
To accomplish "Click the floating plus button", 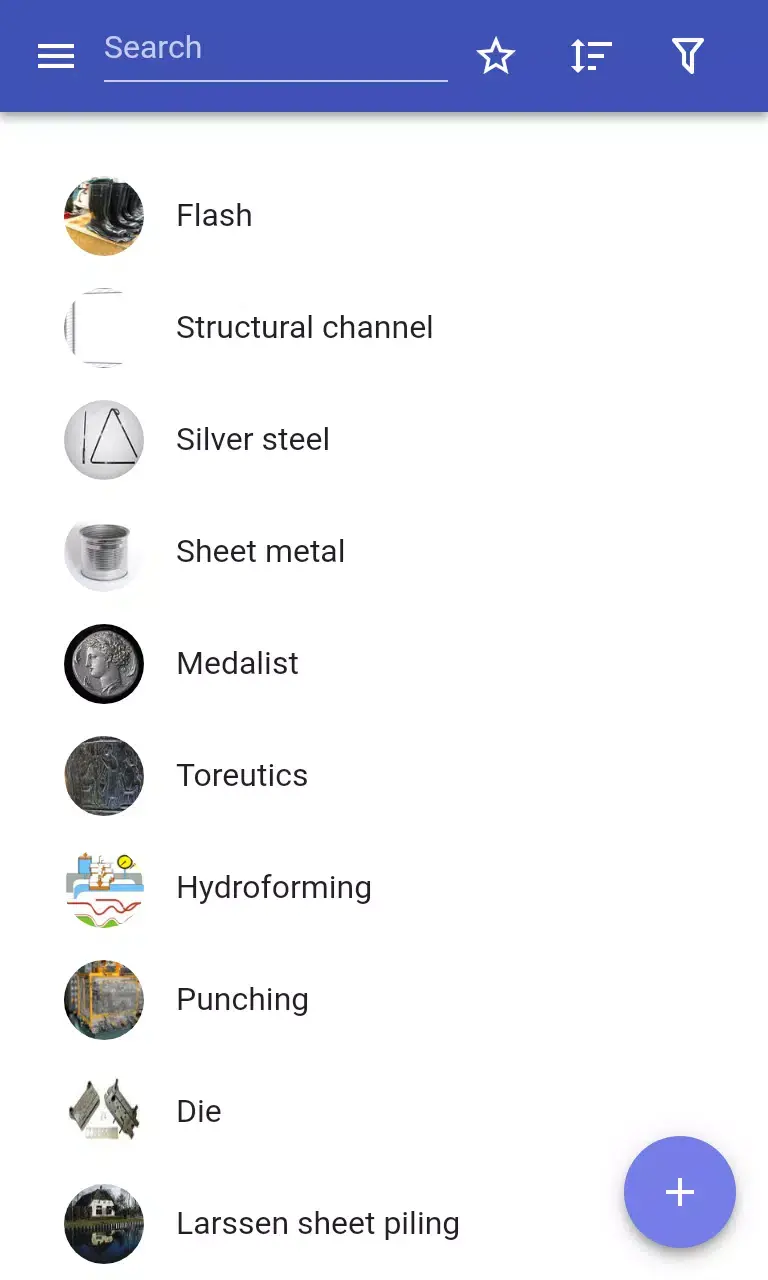I will [680, 1192].
